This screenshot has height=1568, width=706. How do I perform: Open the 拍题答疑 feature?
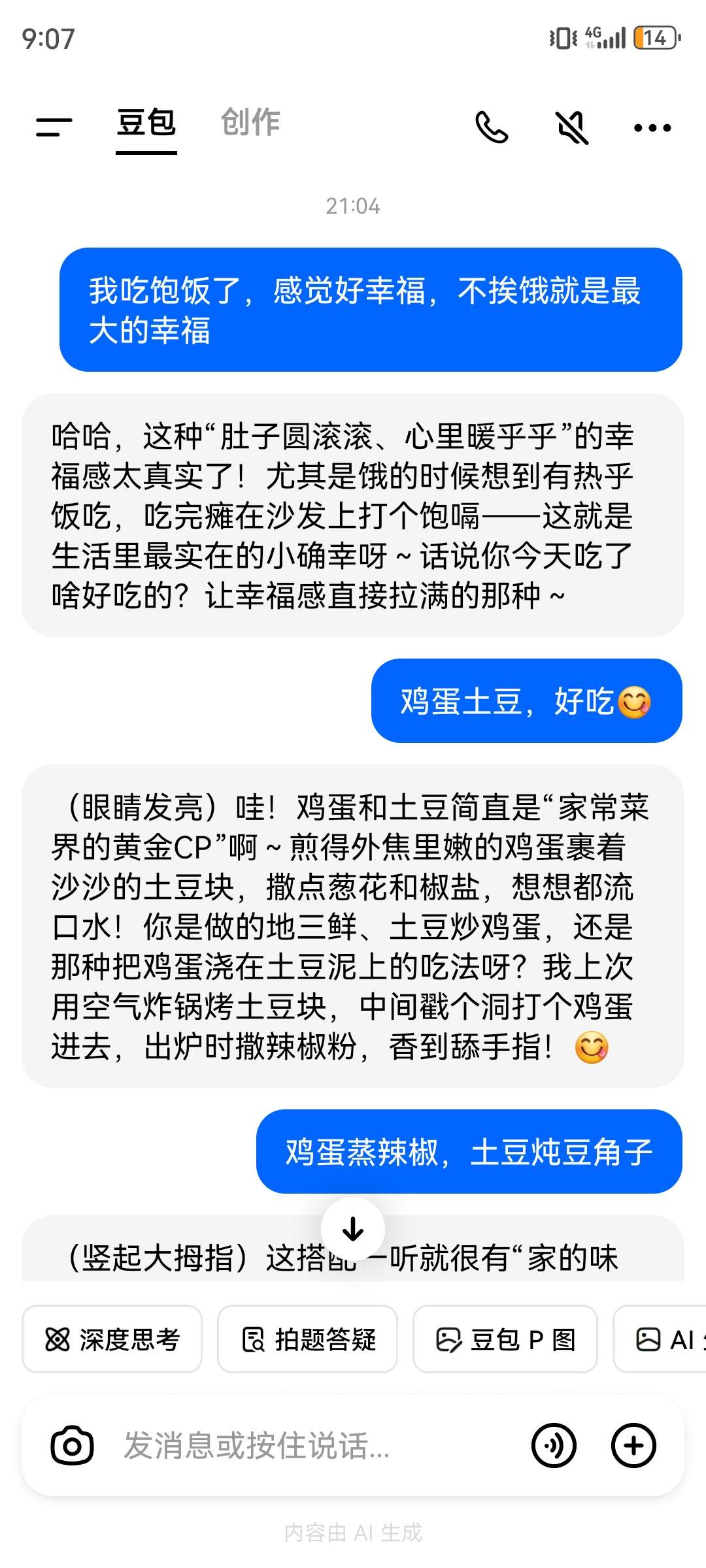pyautogui.click(x=307, y=1339)
